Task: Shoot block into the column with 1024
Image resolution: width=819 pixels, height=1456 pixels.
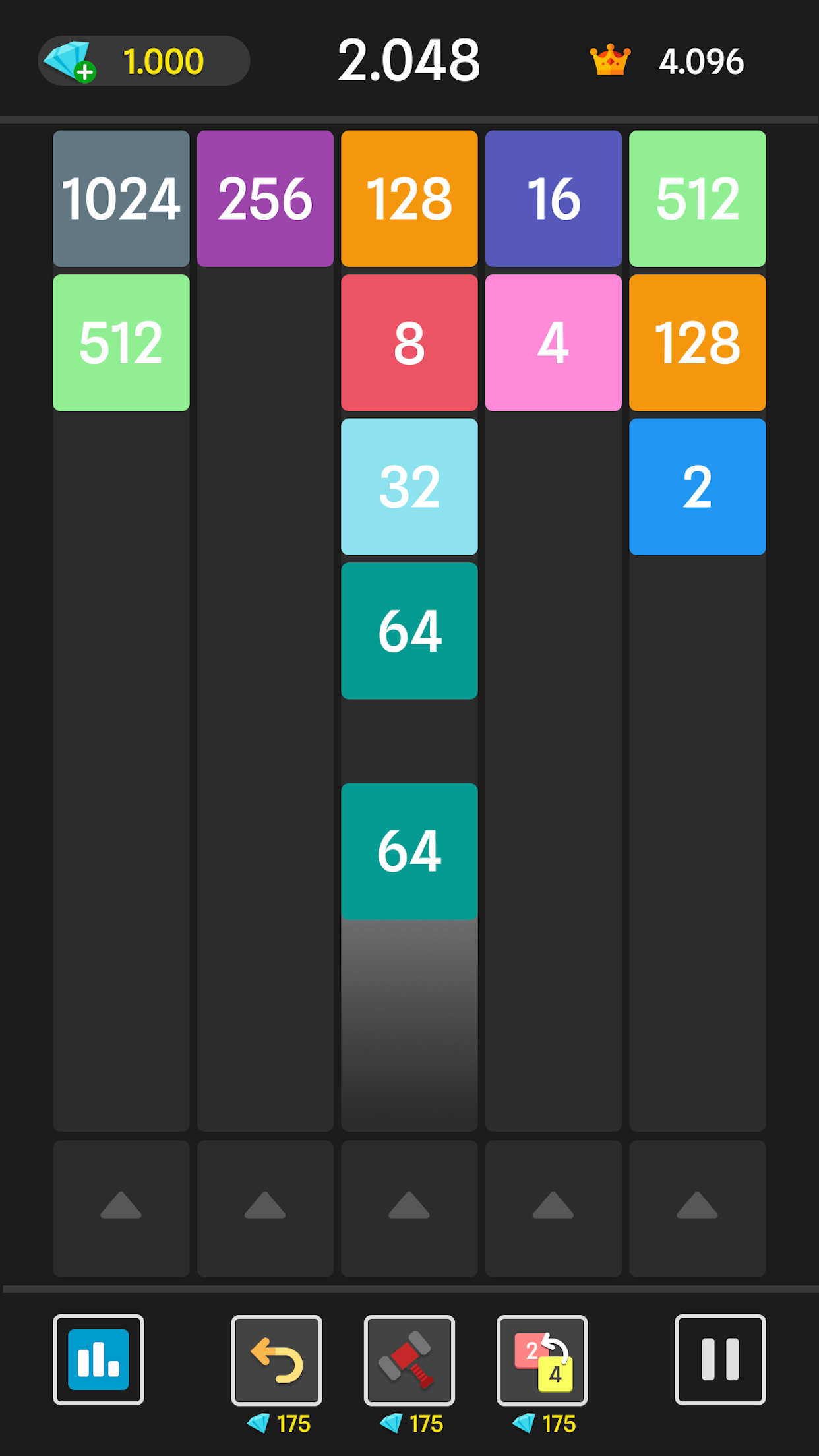Action: tap(121, 1207)
